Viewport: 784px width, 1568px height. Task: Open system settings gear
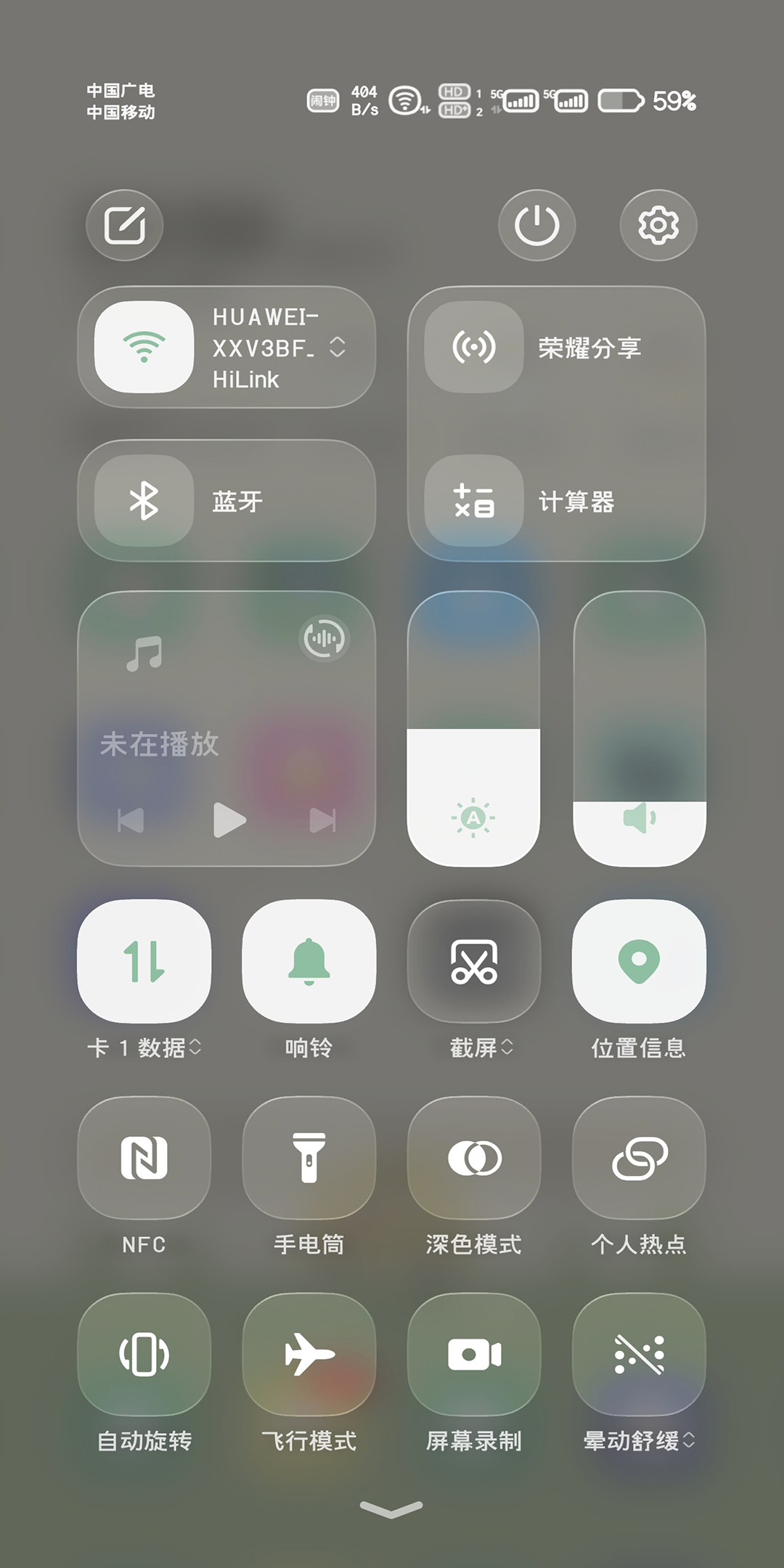coord(658,225)
